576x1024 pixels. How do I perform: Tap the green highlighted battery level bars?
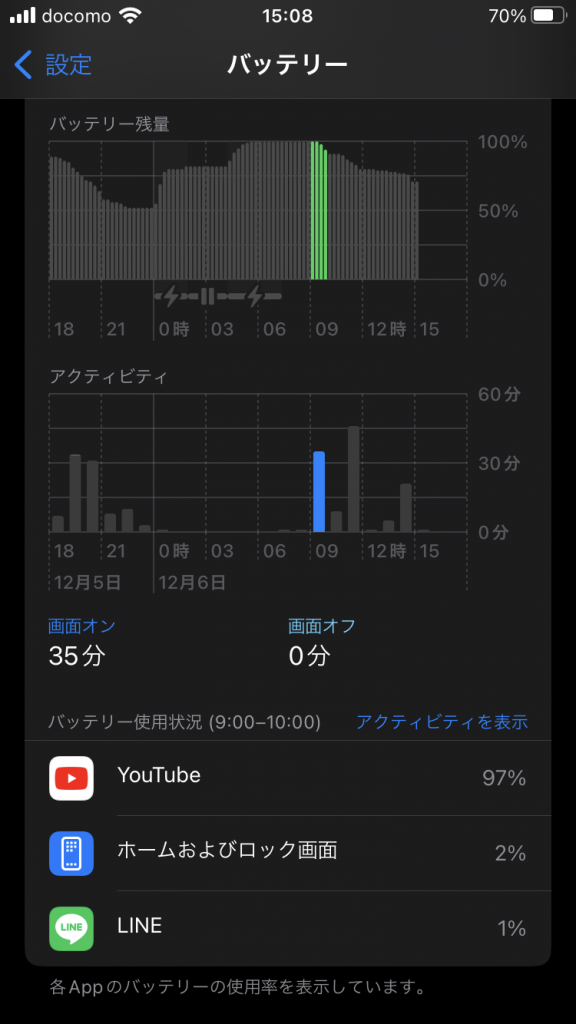click(319, 210)
